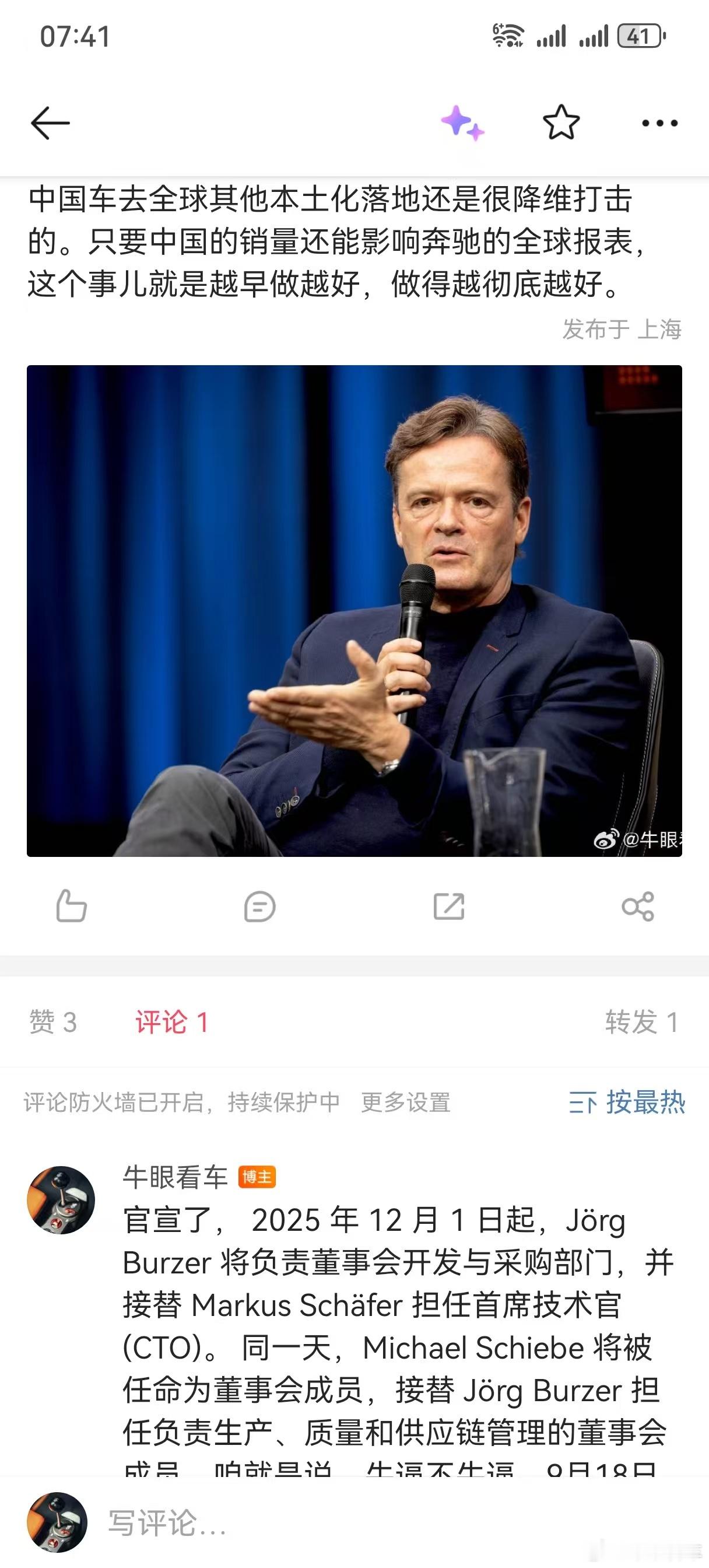709x1568 pixels.
Task: Repost using the forward arrow icon
Action: pyautogui.click(x=450, y=907)
